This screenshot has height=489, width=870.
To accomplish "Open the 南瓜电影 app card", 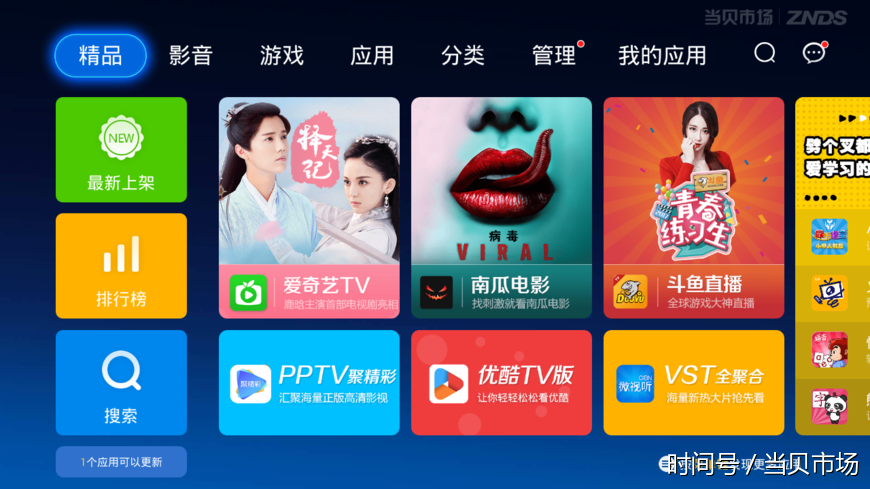I will [501, 207].
